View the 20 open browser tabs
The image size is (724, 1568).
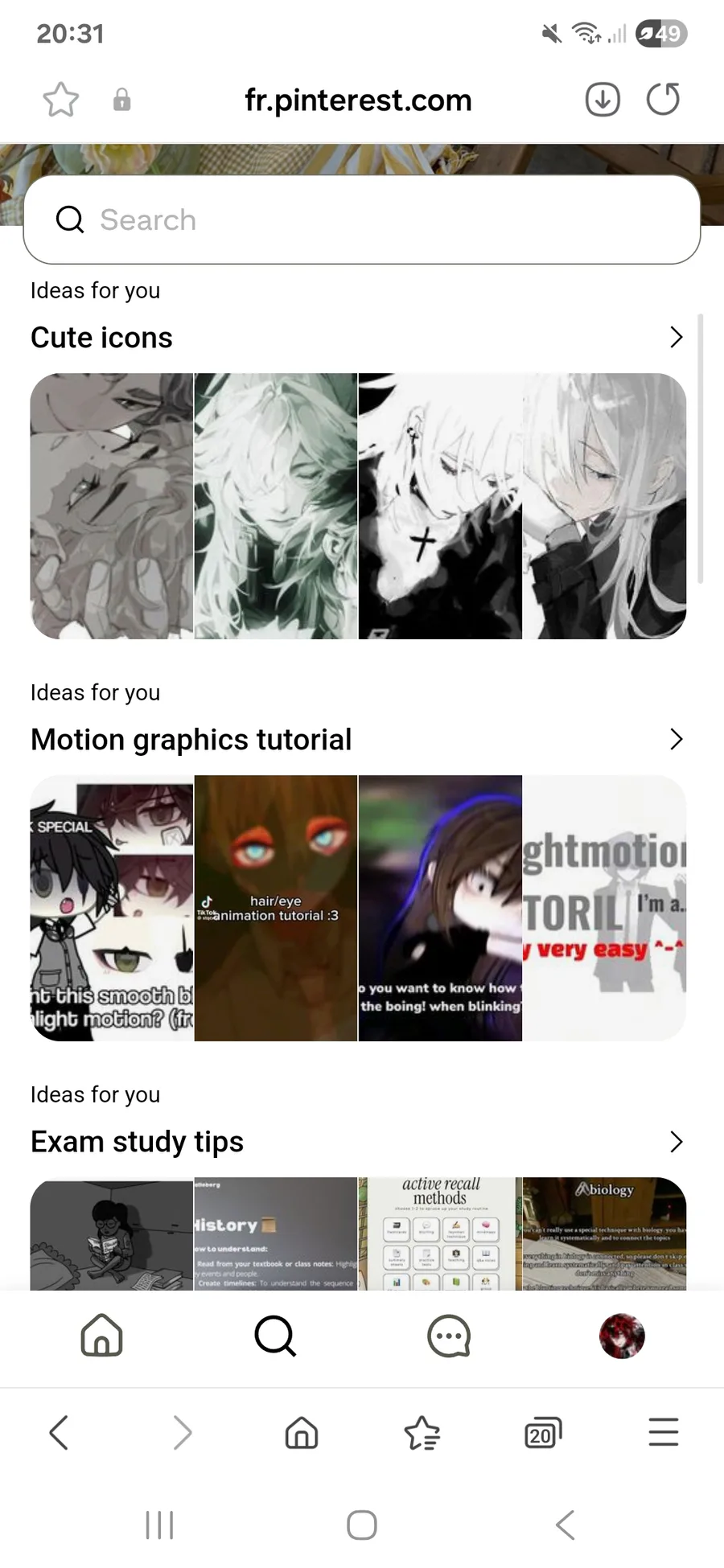click(x=543, y=1433)
